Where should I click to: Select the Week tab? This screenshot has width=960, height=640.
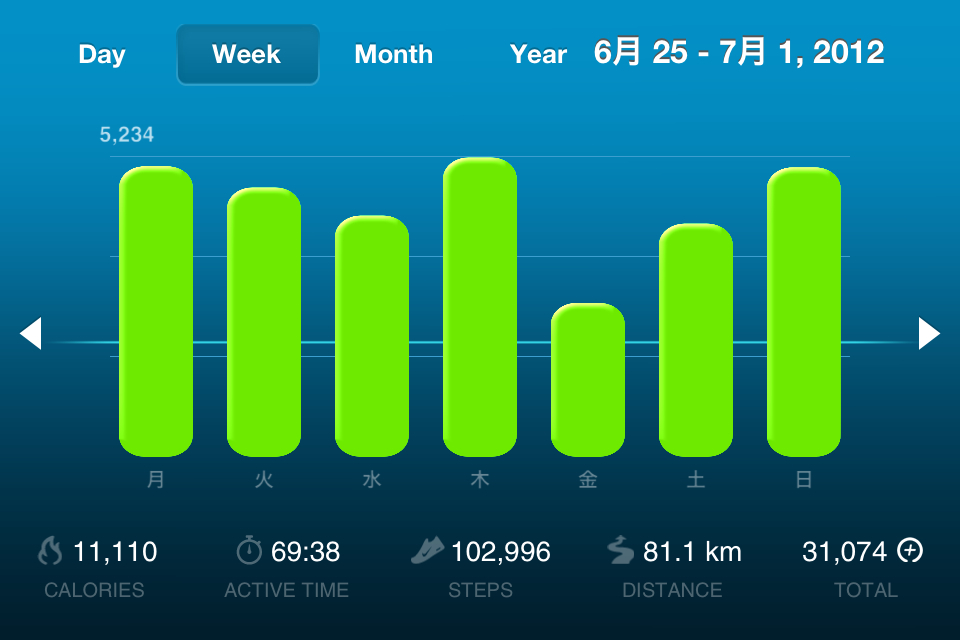pyautogui.click(x=247, y=54)
